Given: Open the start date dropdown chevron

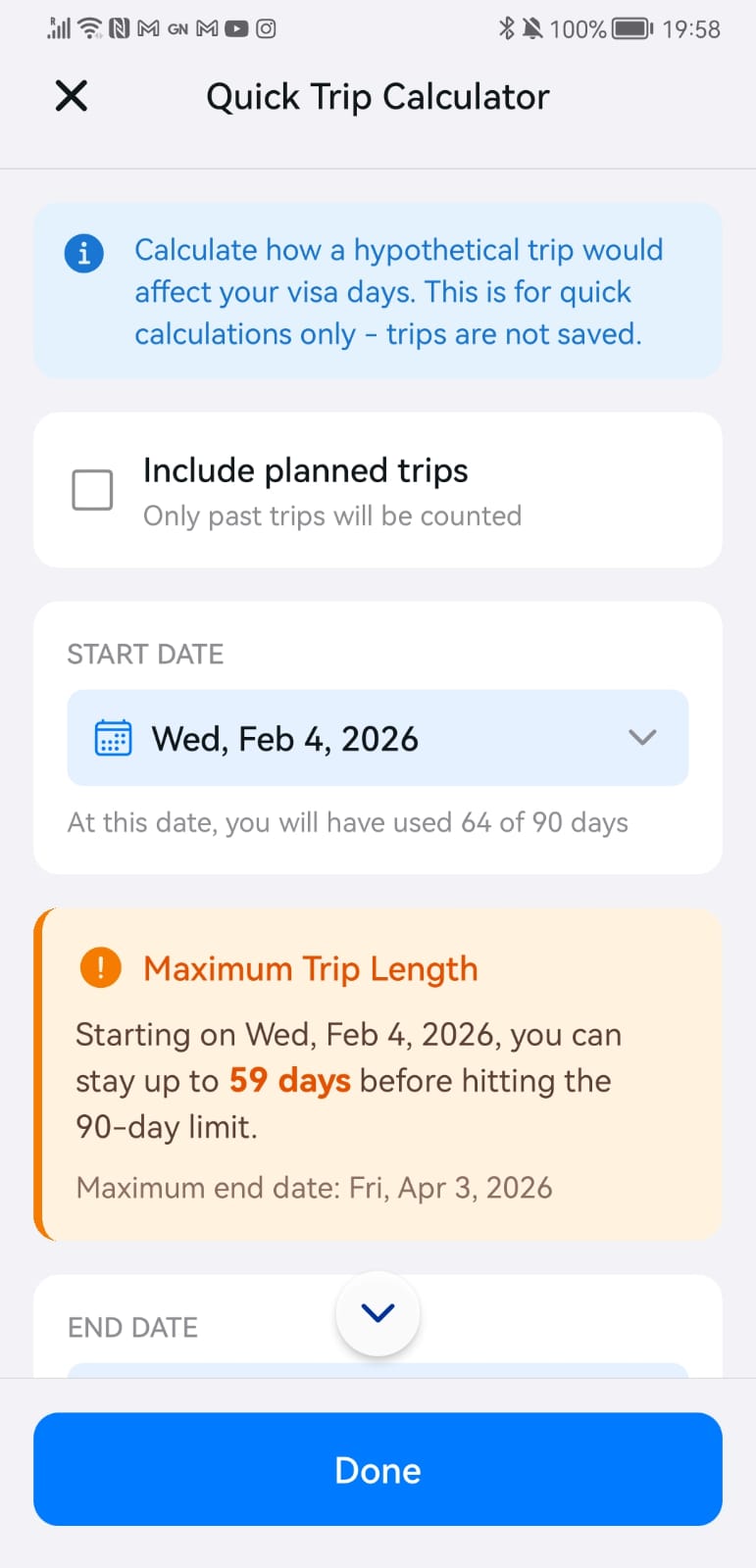Looking at the screenshot, I should pos(642,738).
